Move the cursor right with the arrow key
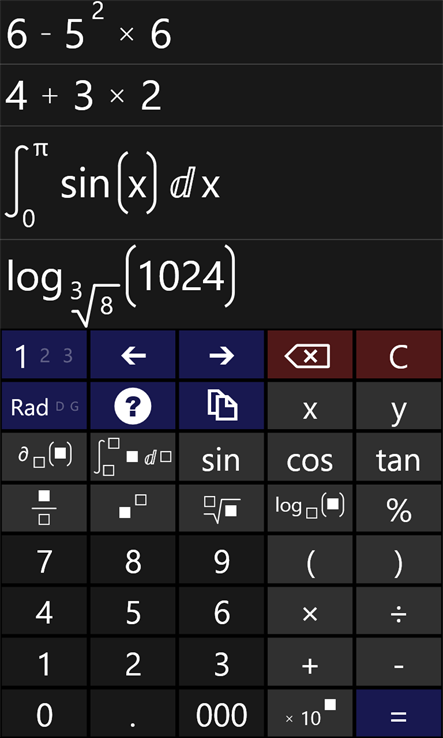Viewport: 443px width, 738px height. 221,355
